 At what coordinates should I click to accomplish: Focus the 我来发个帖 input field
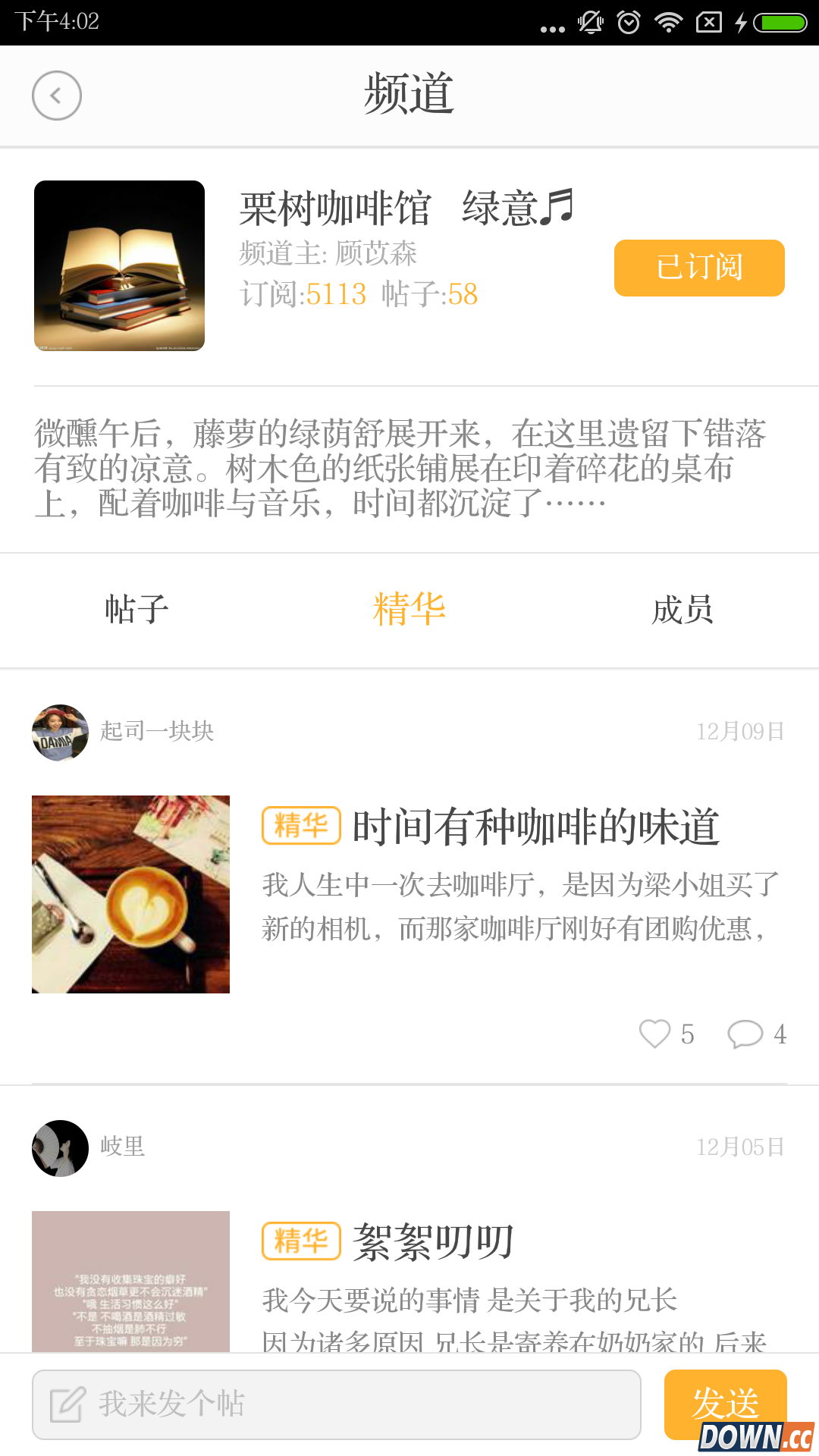click(336, 1404)
